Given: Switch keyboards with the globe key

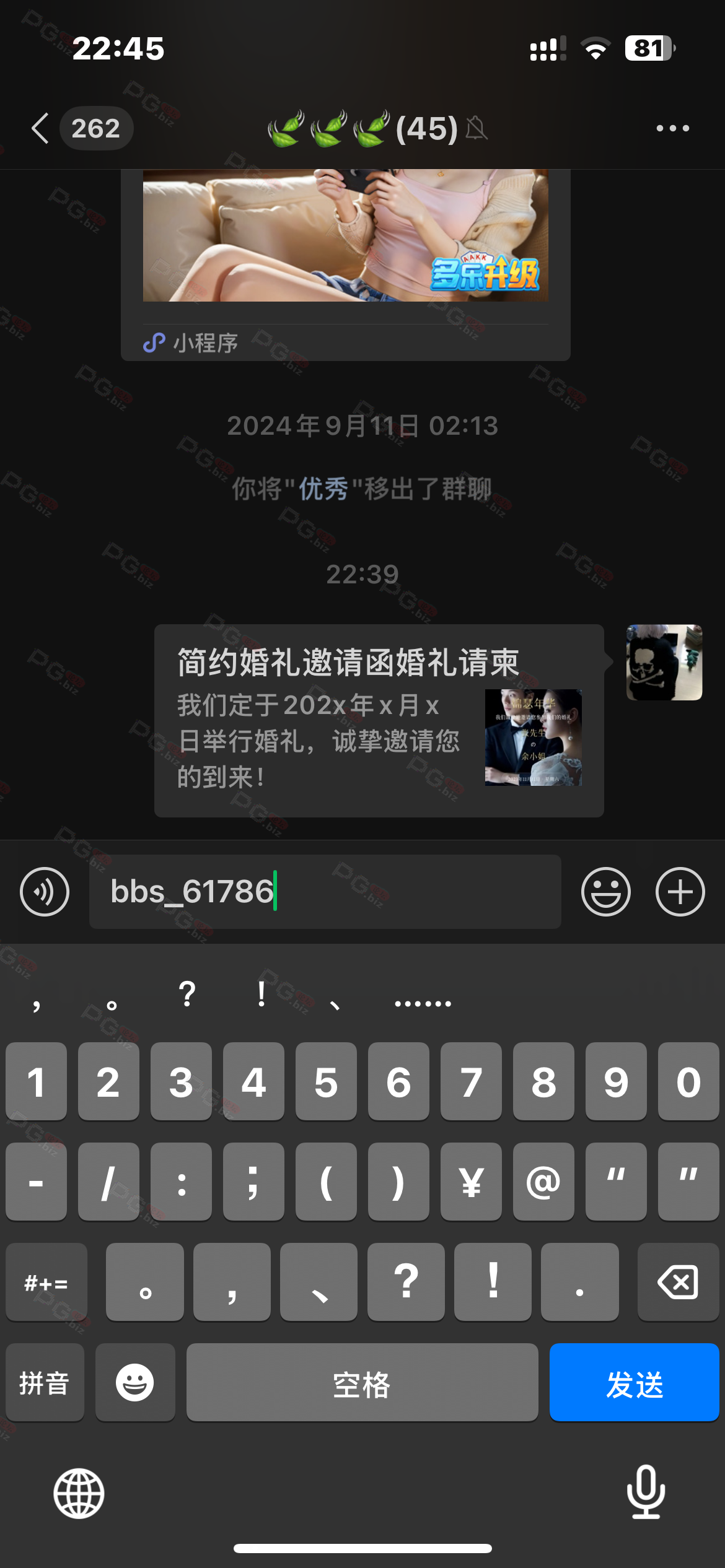Looking at the screenshot, I should point(79,1494).
